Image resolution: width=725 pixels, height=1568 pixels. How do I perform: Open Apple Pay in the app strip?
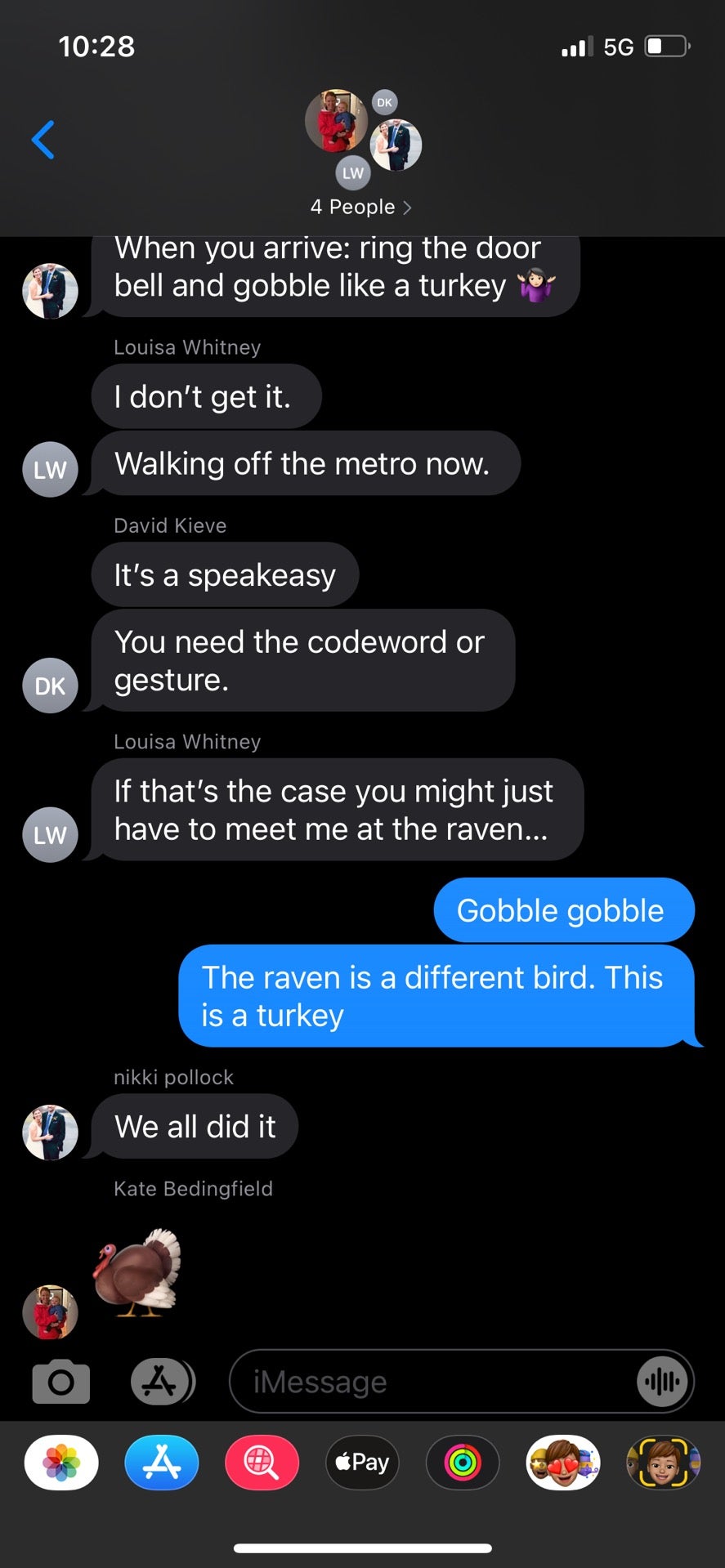(362, 1463)
